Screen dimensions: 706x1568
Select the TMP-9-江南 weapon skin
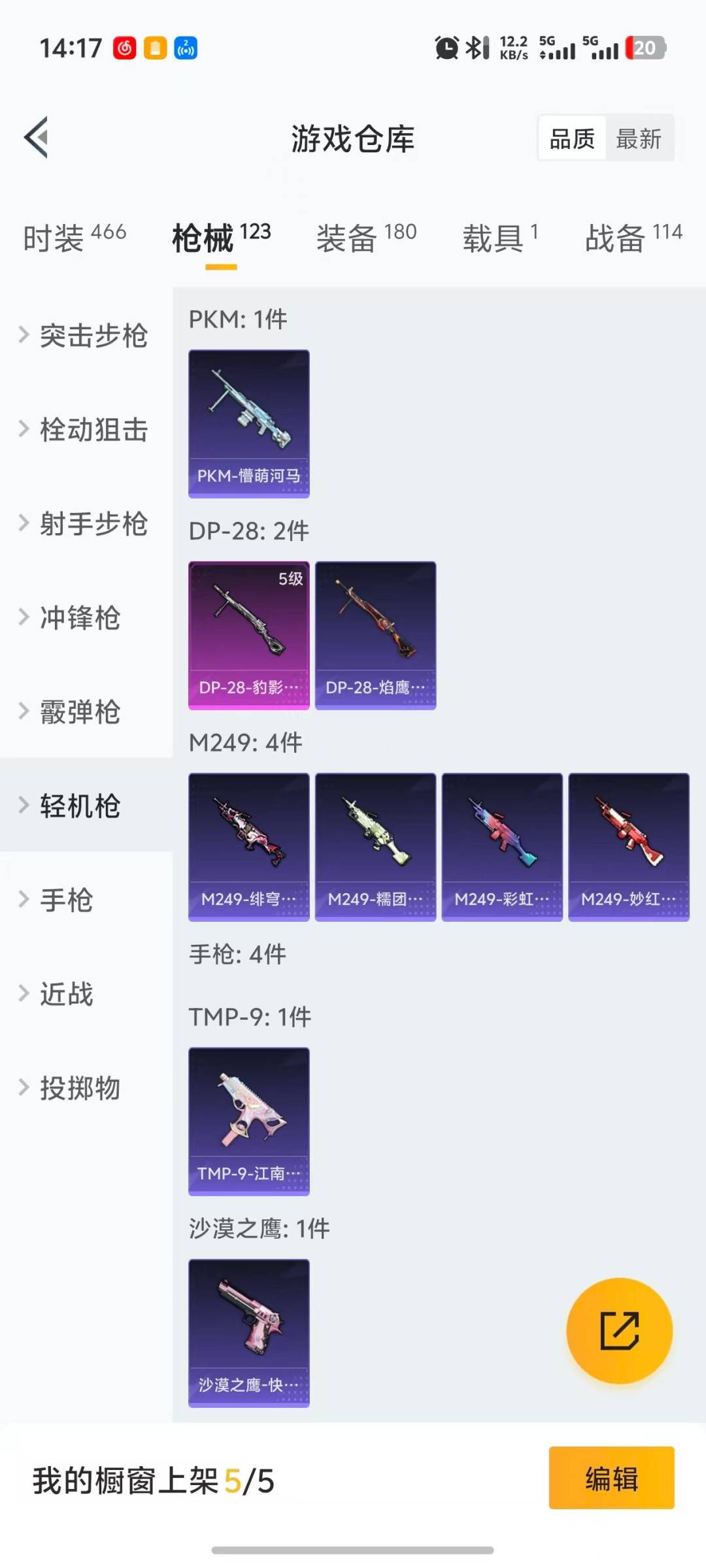[x=248, y=1120]
